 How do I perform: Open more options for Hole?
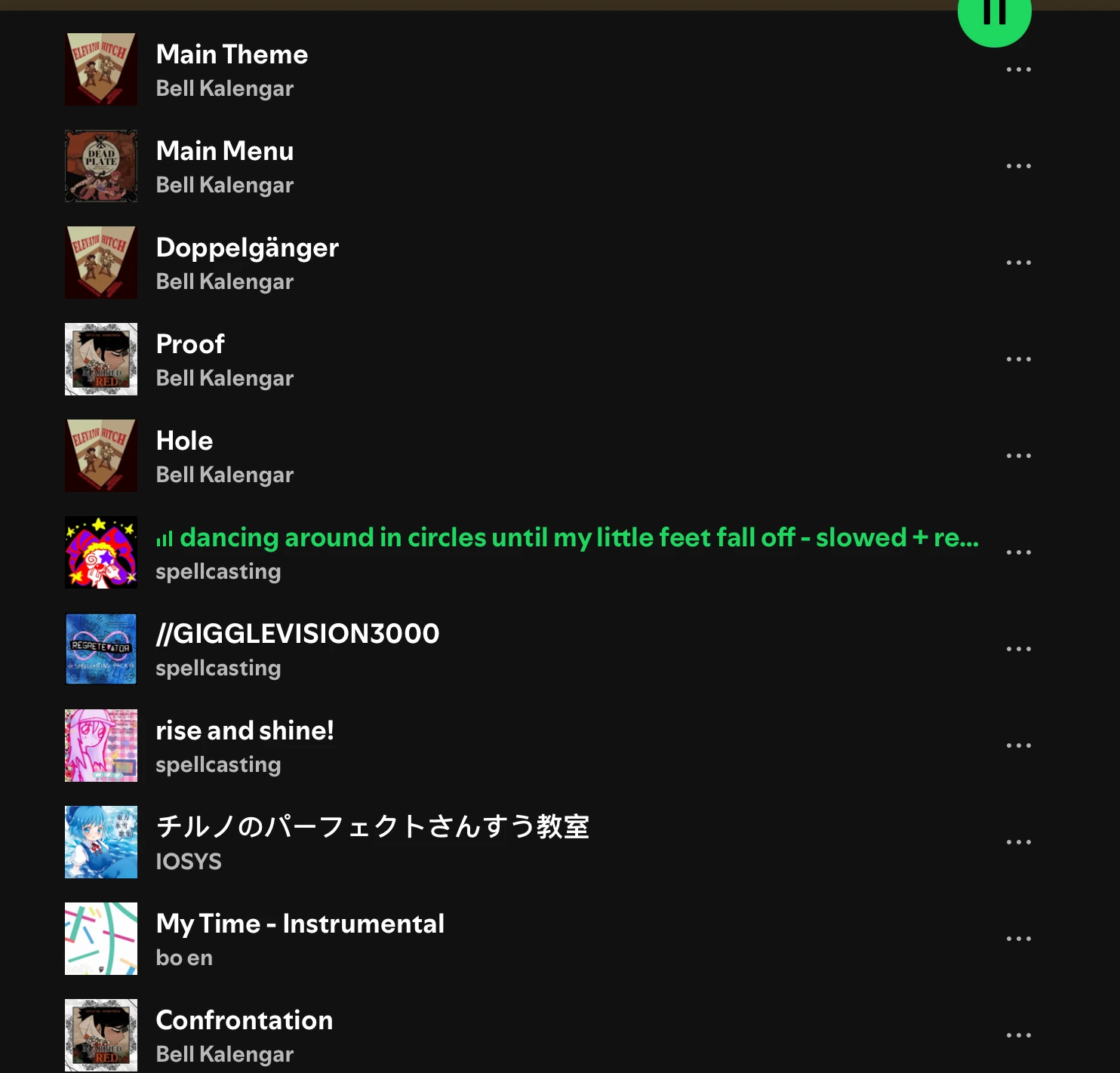click(x=1018, y=456)
